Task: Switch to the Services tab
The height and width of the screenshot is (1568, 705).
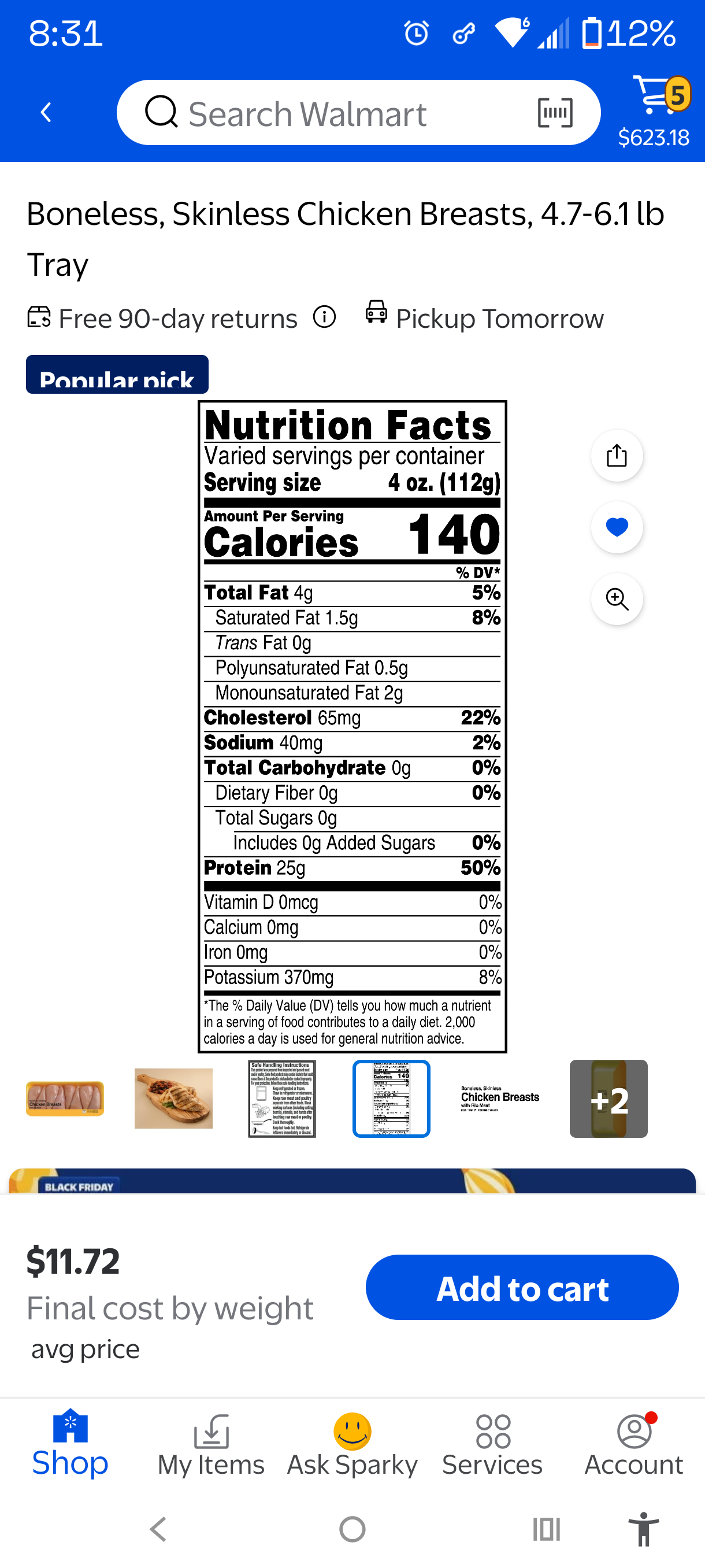Action: (492, 1445)
